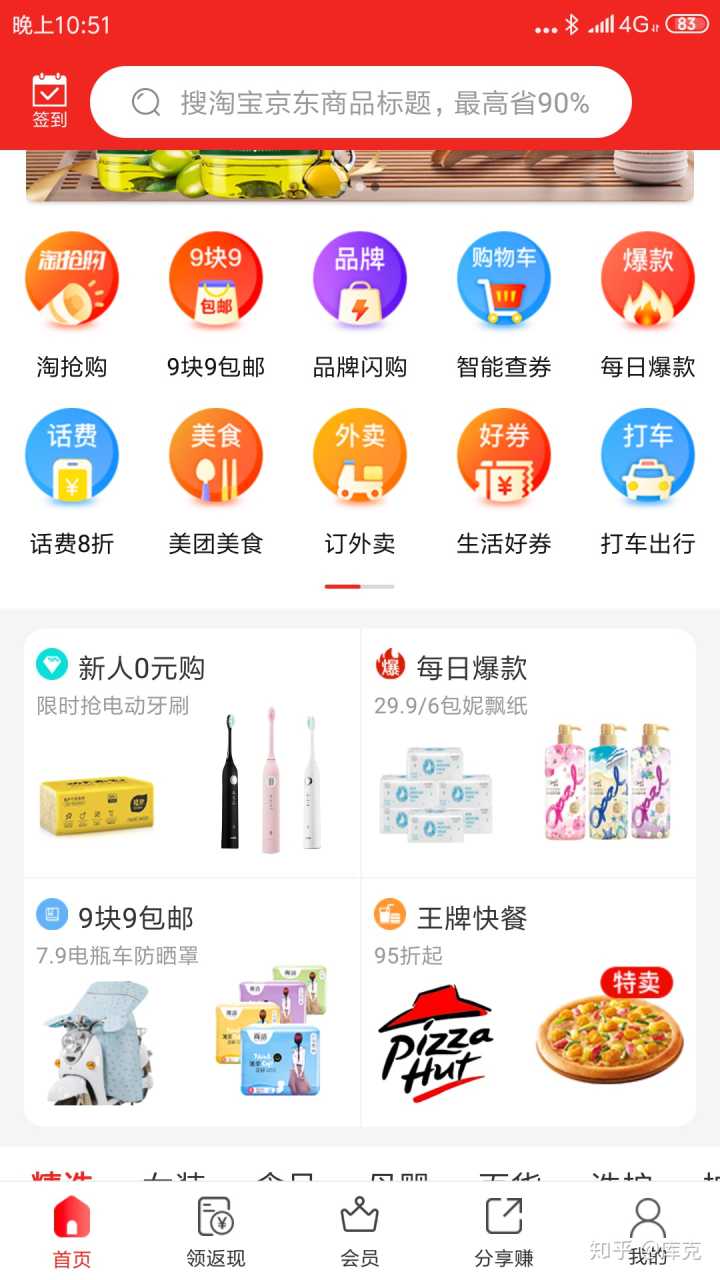720x1280 pixels.
Task: Go to the 分享赚 tab
Action: 504,1232
